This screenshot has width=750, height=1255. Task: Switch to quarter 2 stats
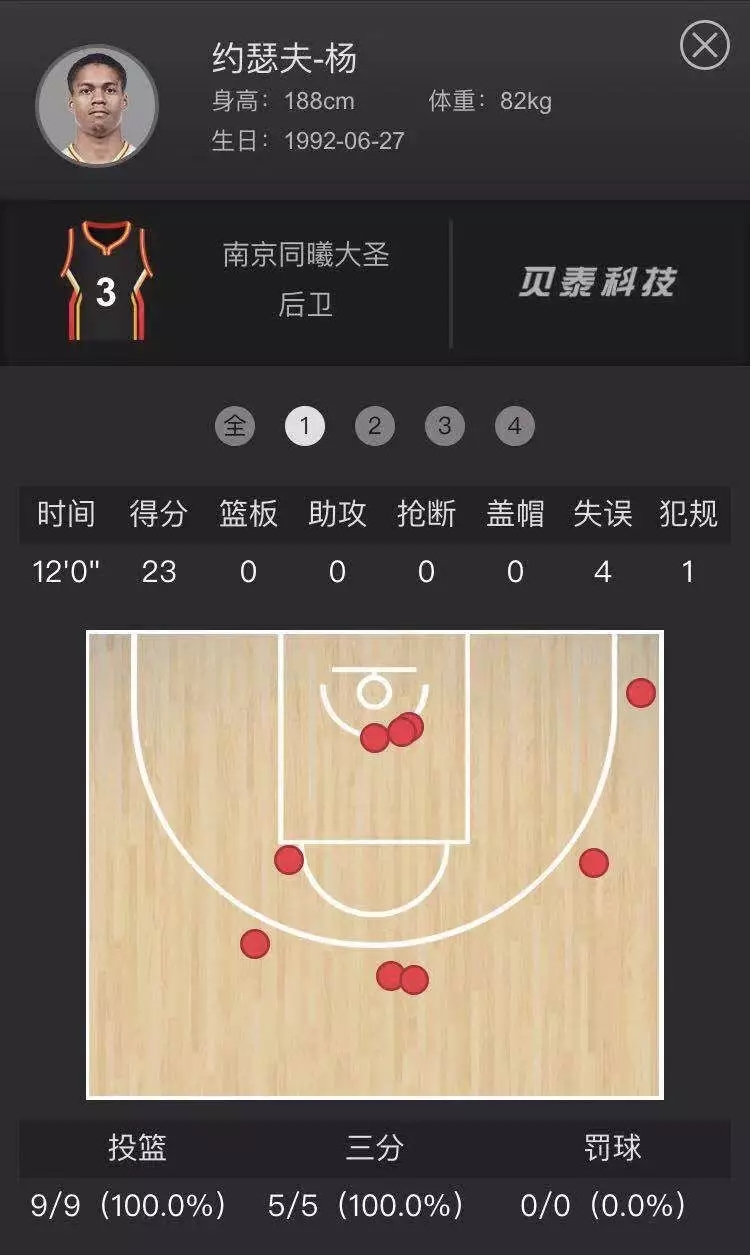click(375, 427)
